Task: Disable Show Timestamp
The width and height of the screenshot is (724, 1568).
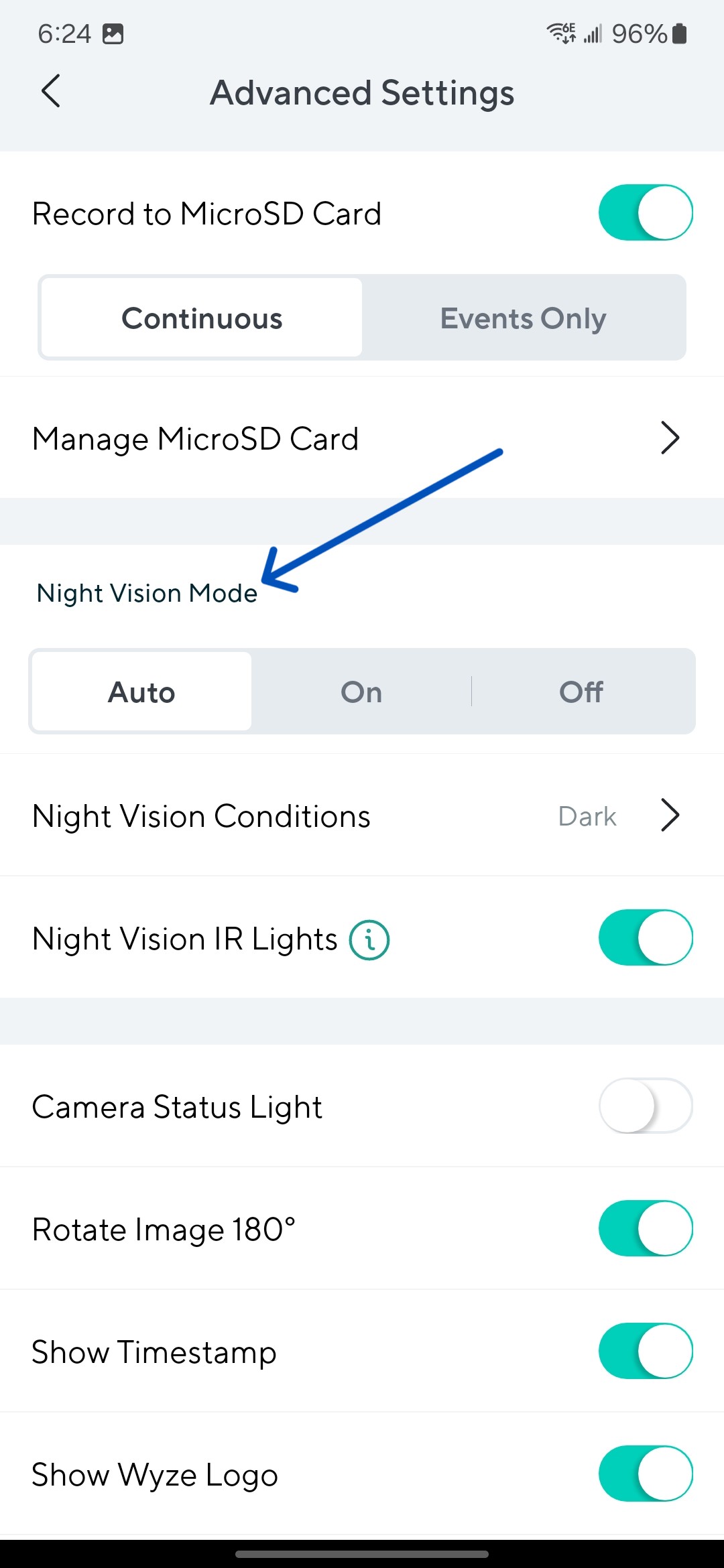Action: click(x=645, y=1351)
